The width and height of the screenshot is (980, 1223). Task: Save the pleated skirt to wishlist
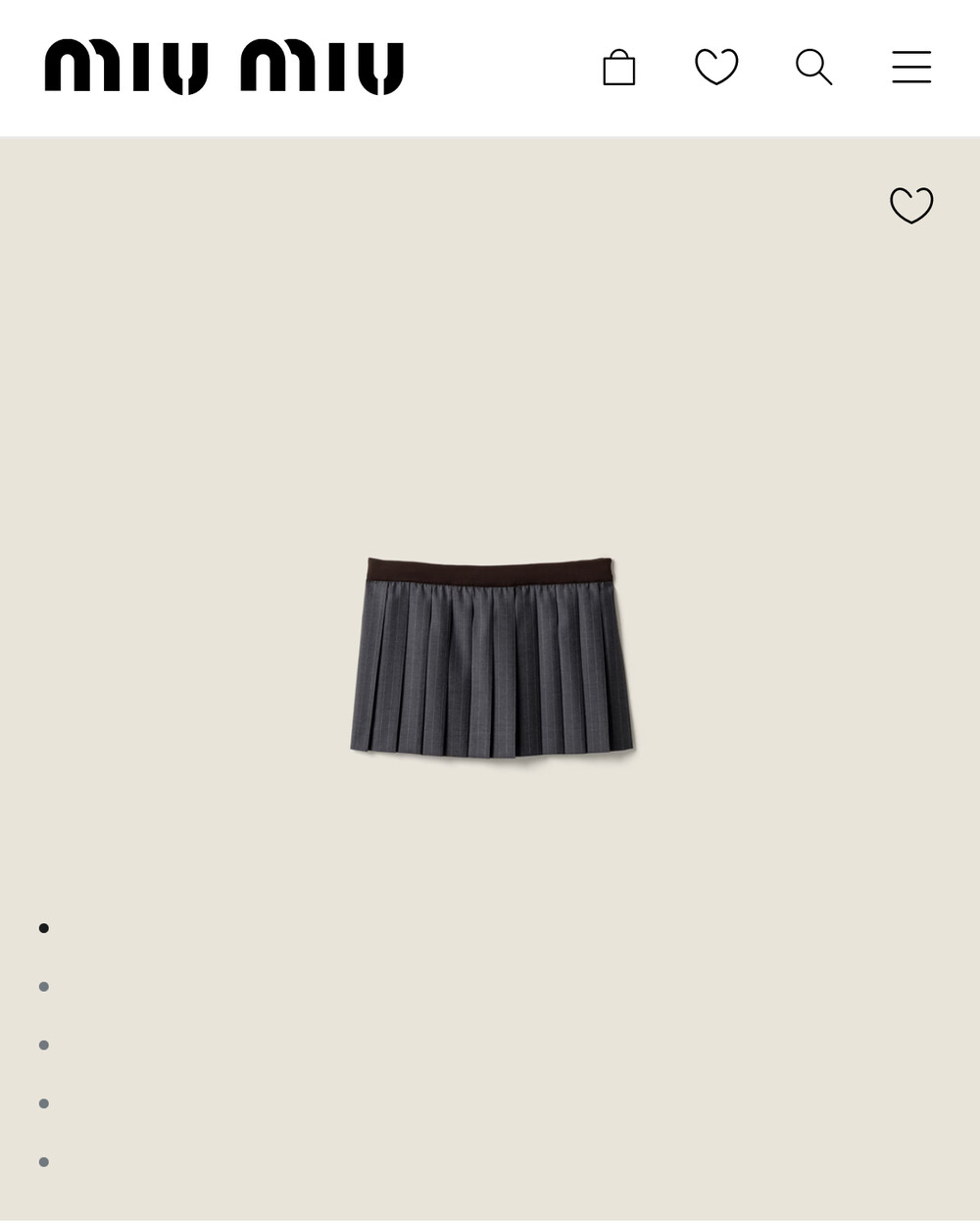point(911,206)
